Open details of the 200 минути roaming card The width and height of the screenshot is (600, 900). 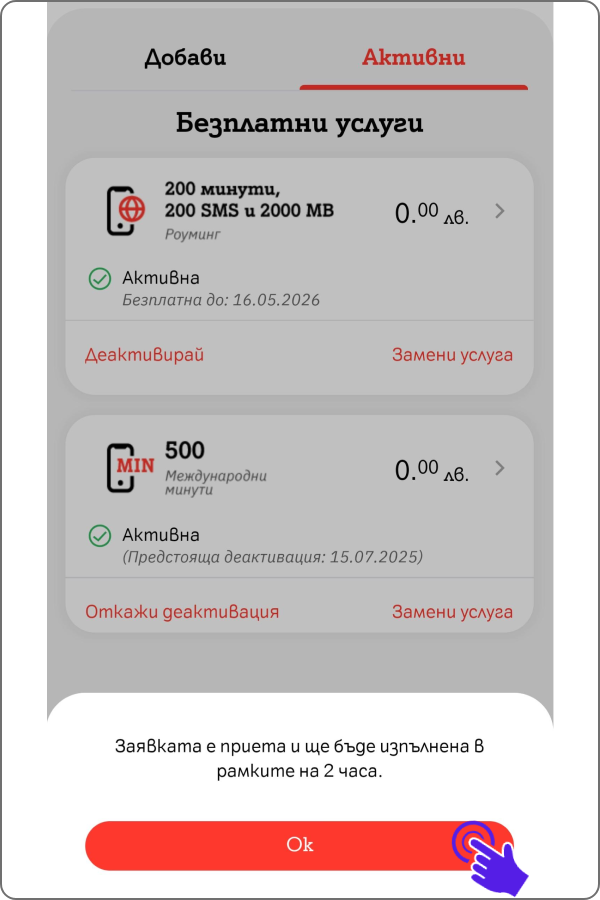click(500, 211)
